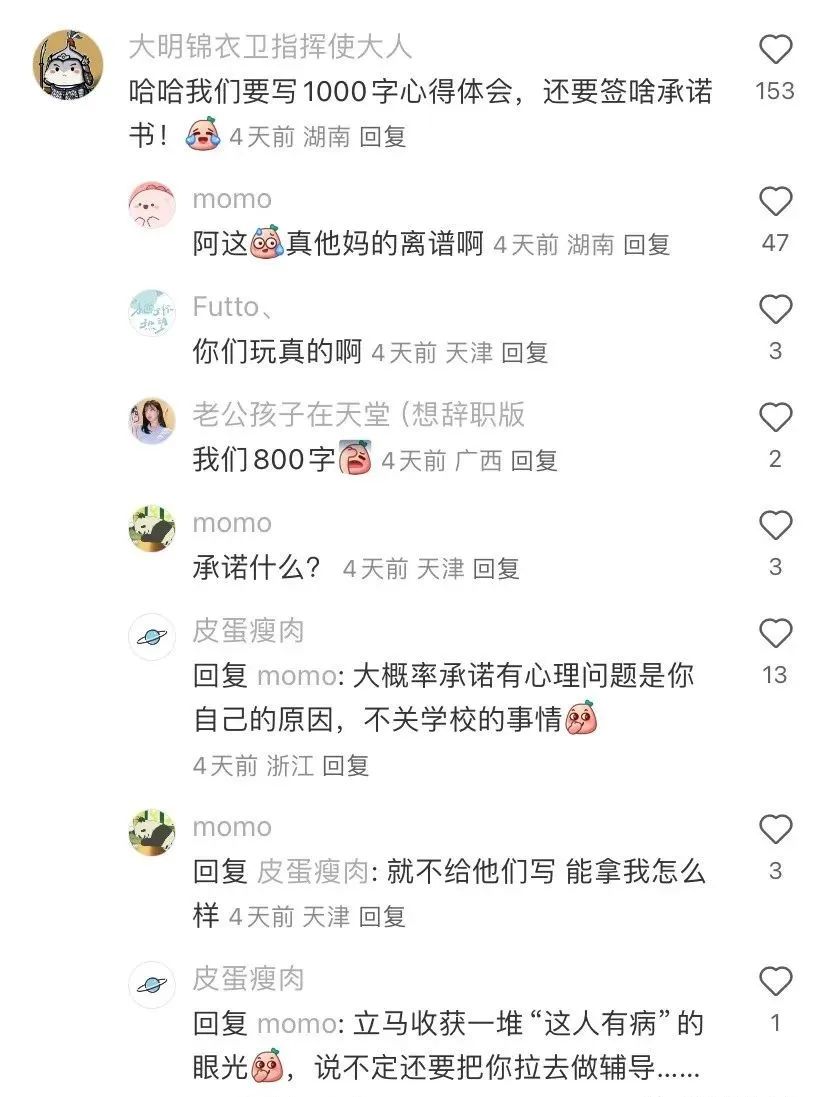View Futto's profile picture
This screenshot has height=1097, width=828.
152,313
